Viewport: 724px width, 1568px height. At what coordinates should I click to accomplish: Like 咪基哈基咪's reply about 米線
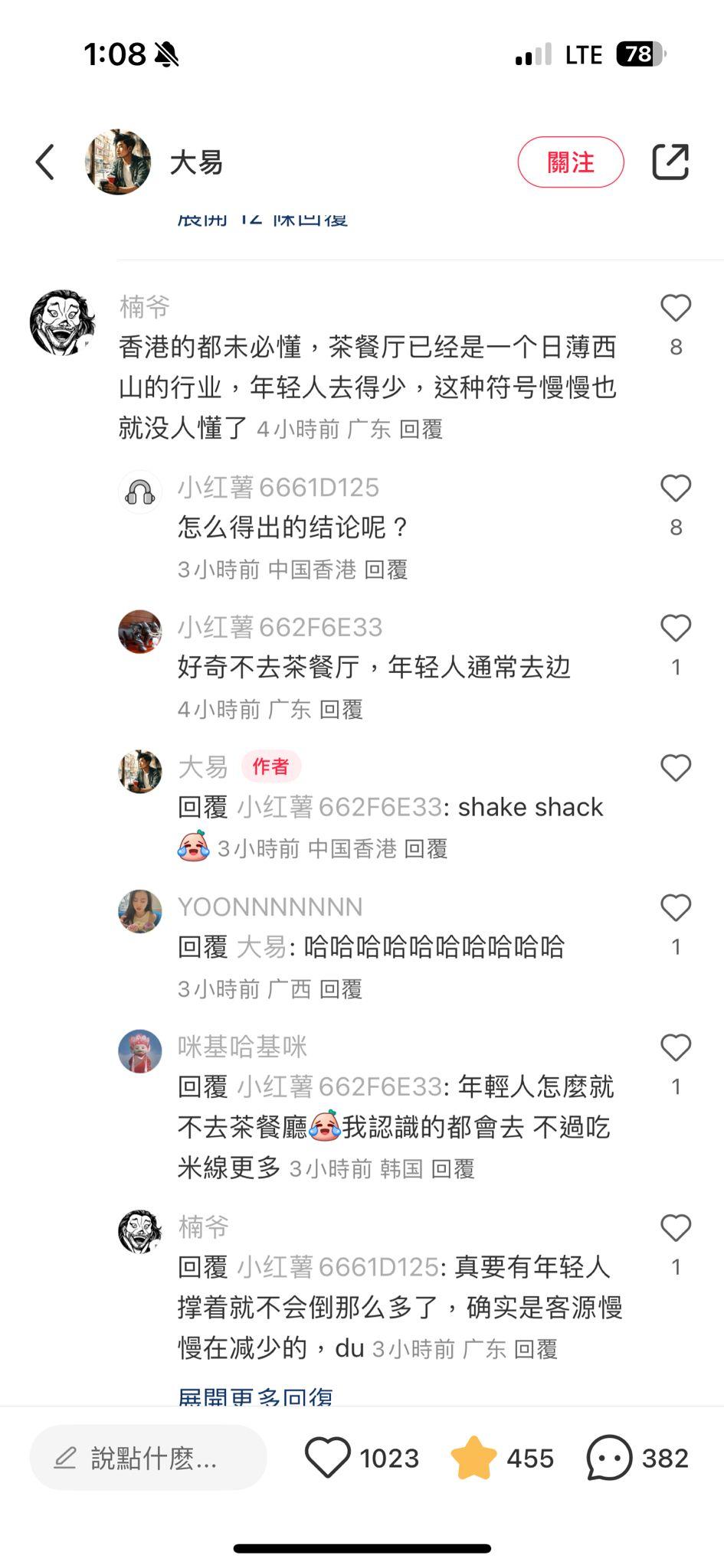tap(675, 1048)
